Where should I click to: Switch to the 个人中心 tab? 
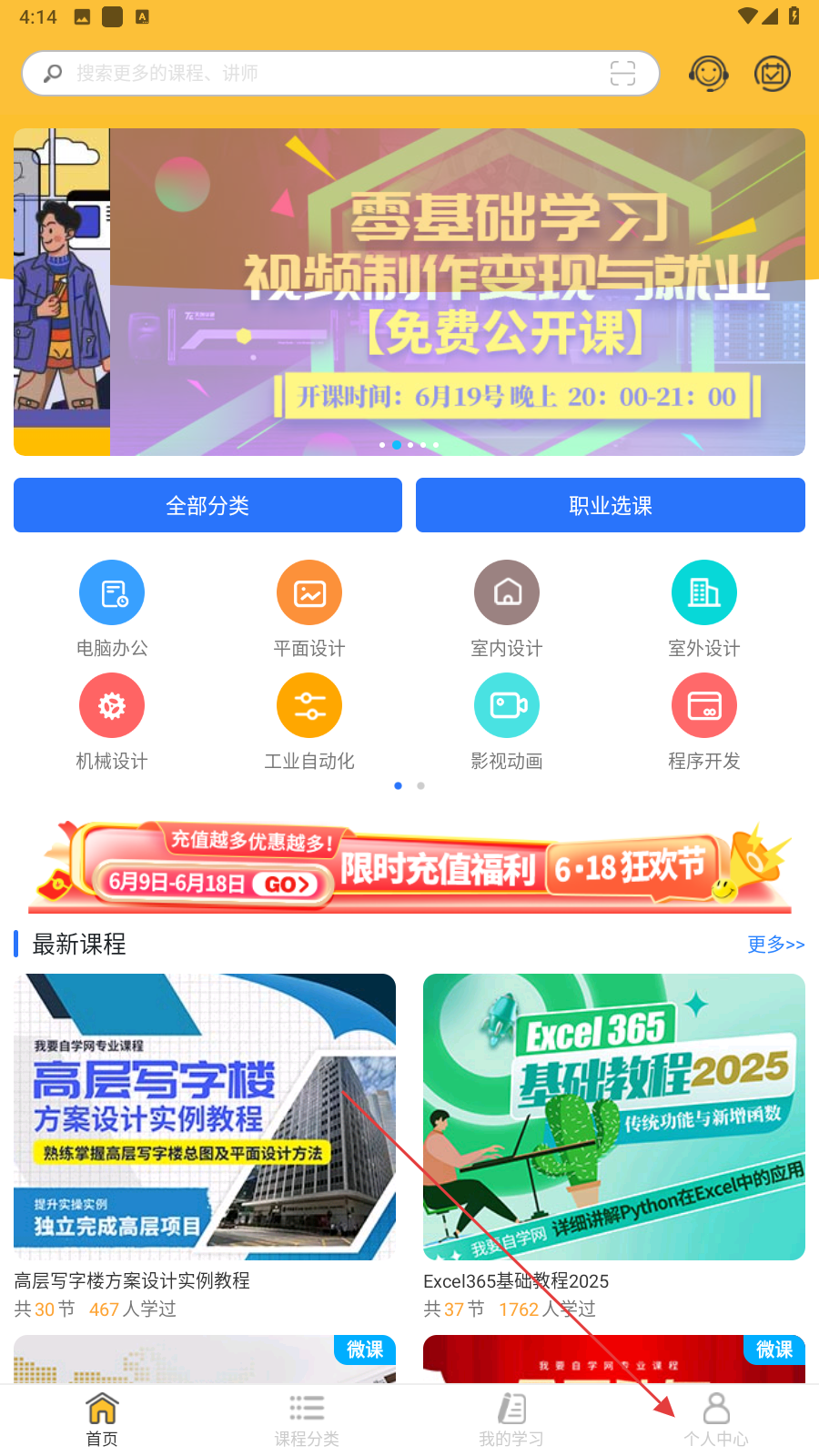pyautogui.click(x=716, y=1418)
